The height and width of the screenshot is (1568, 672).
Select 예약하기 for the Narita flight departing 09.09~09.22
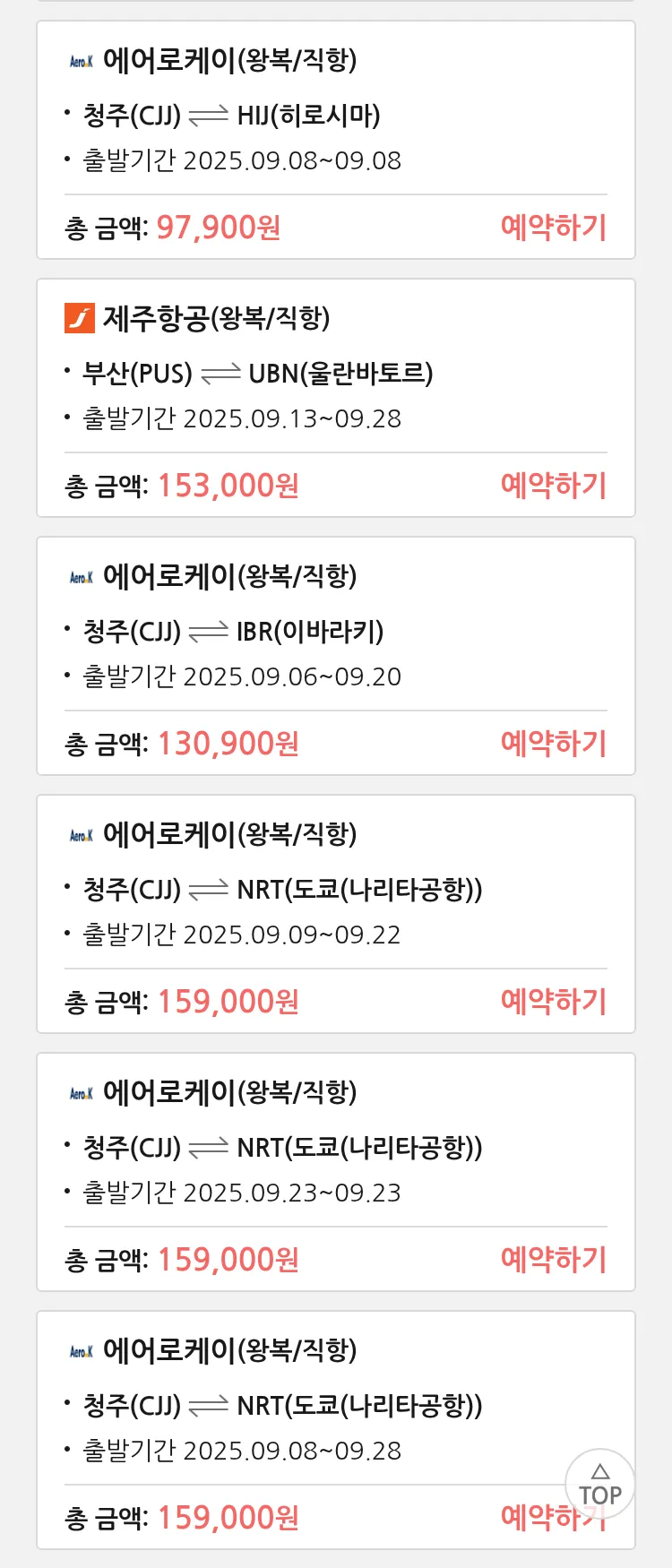553,1002
